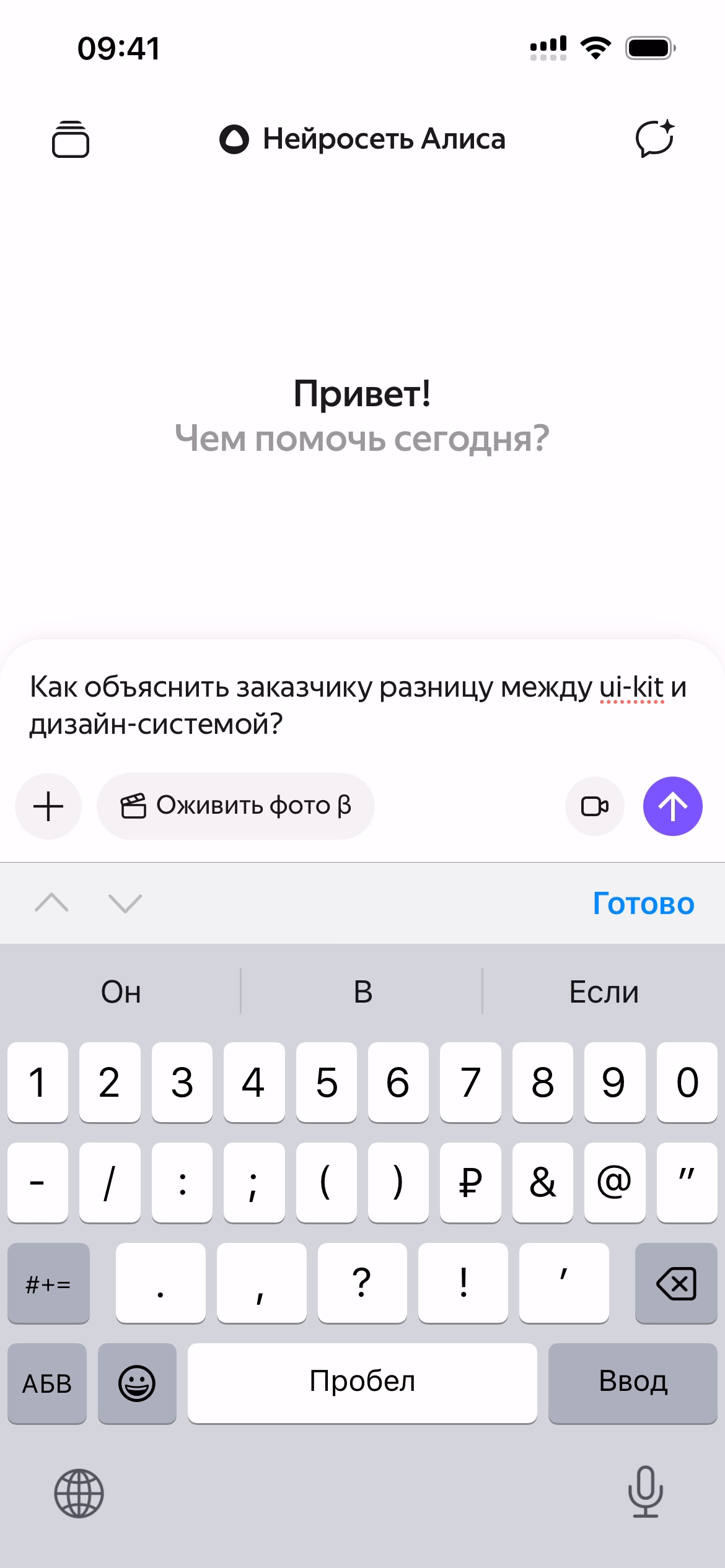Choose the Он keyboard suggestion
Screen dimensions: 725x1568
pos(121,992)
